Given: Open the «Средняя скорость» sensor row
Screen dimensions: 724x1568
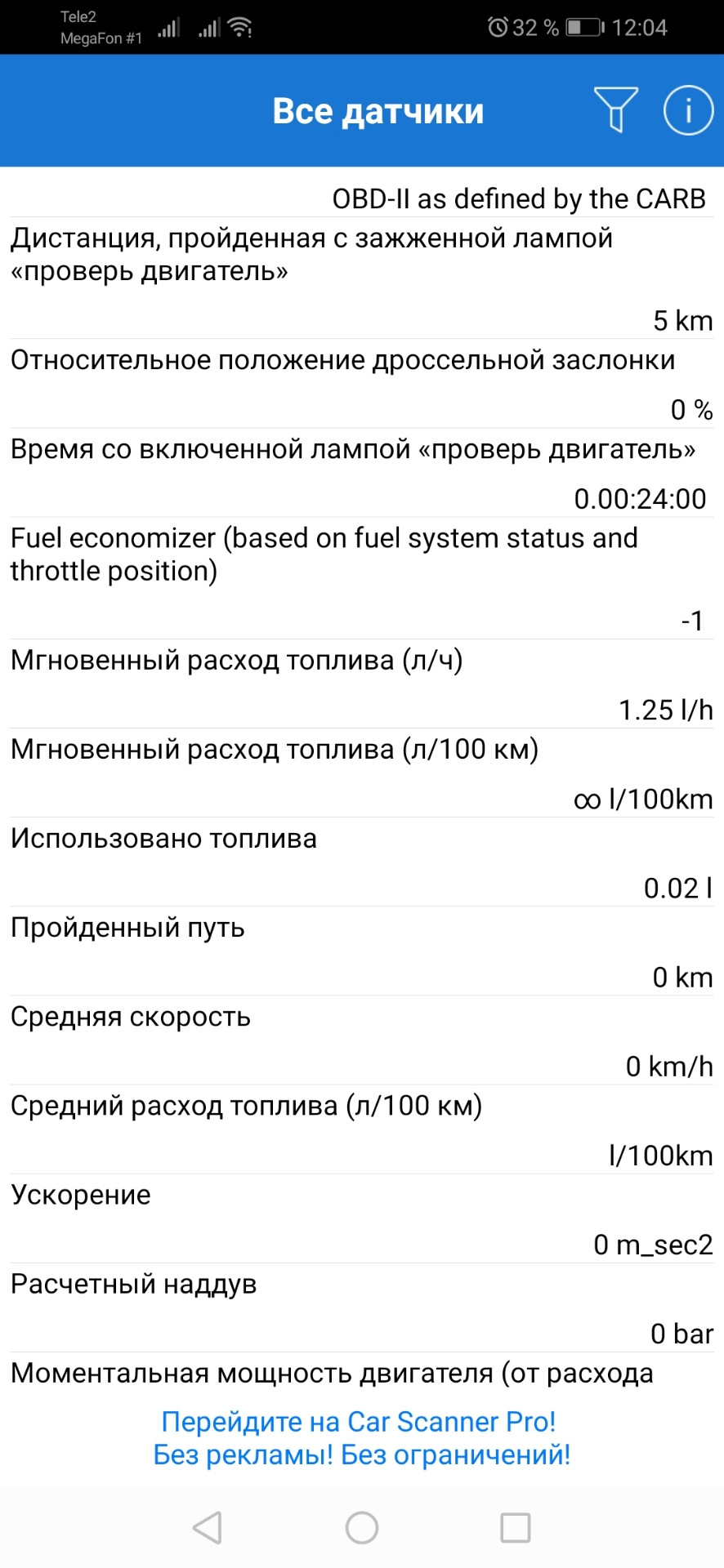Looking at the screenshot, I should [x=361, y=1040].
